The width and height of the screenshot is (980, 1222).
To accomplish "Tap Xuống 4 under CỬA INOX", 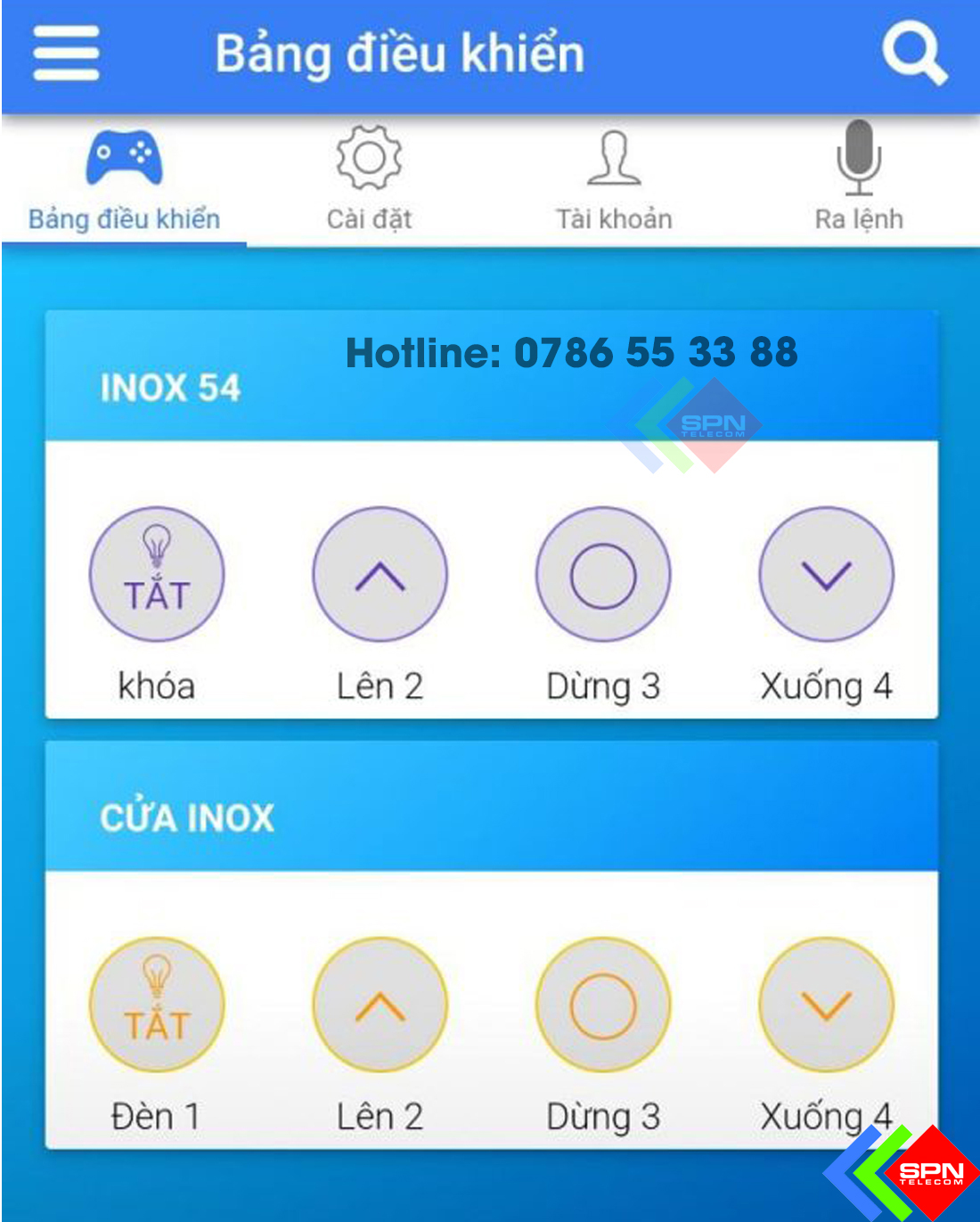I will (x=826, y=1005).
